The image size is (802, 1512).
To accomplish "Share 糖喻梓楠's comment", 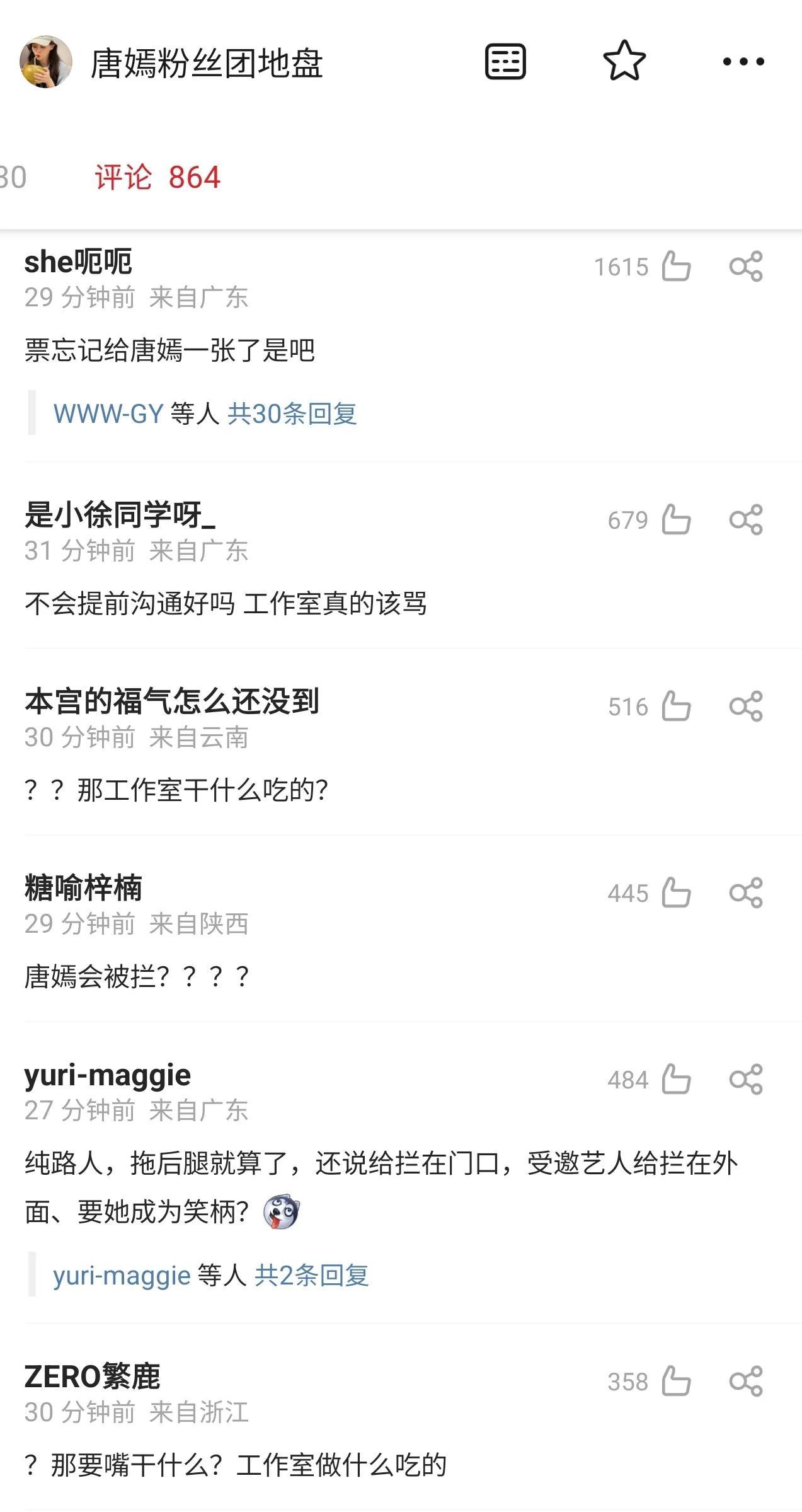I will click(746, 893).
